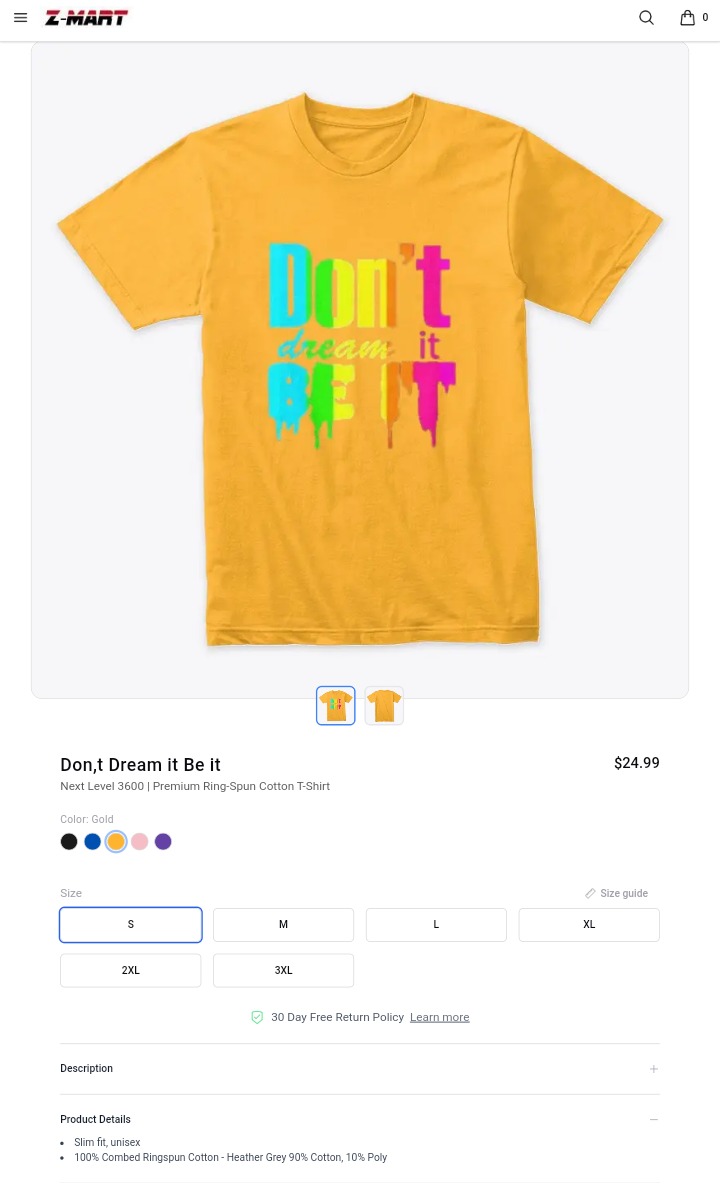Open the shopping bag

tap(688, 18)
